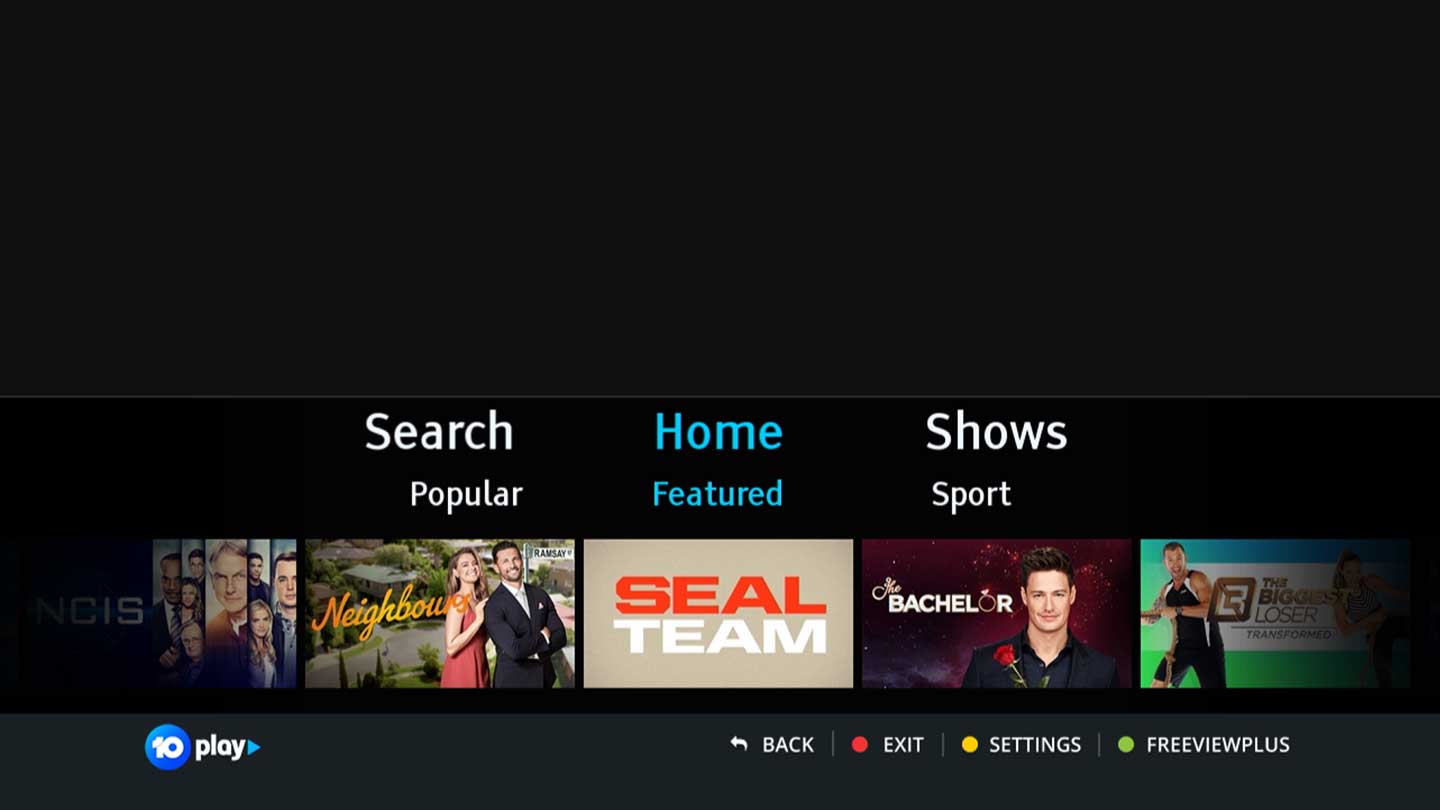Select the Home tab
Viewport: 1440px width, 810px height.
[718, 432]
